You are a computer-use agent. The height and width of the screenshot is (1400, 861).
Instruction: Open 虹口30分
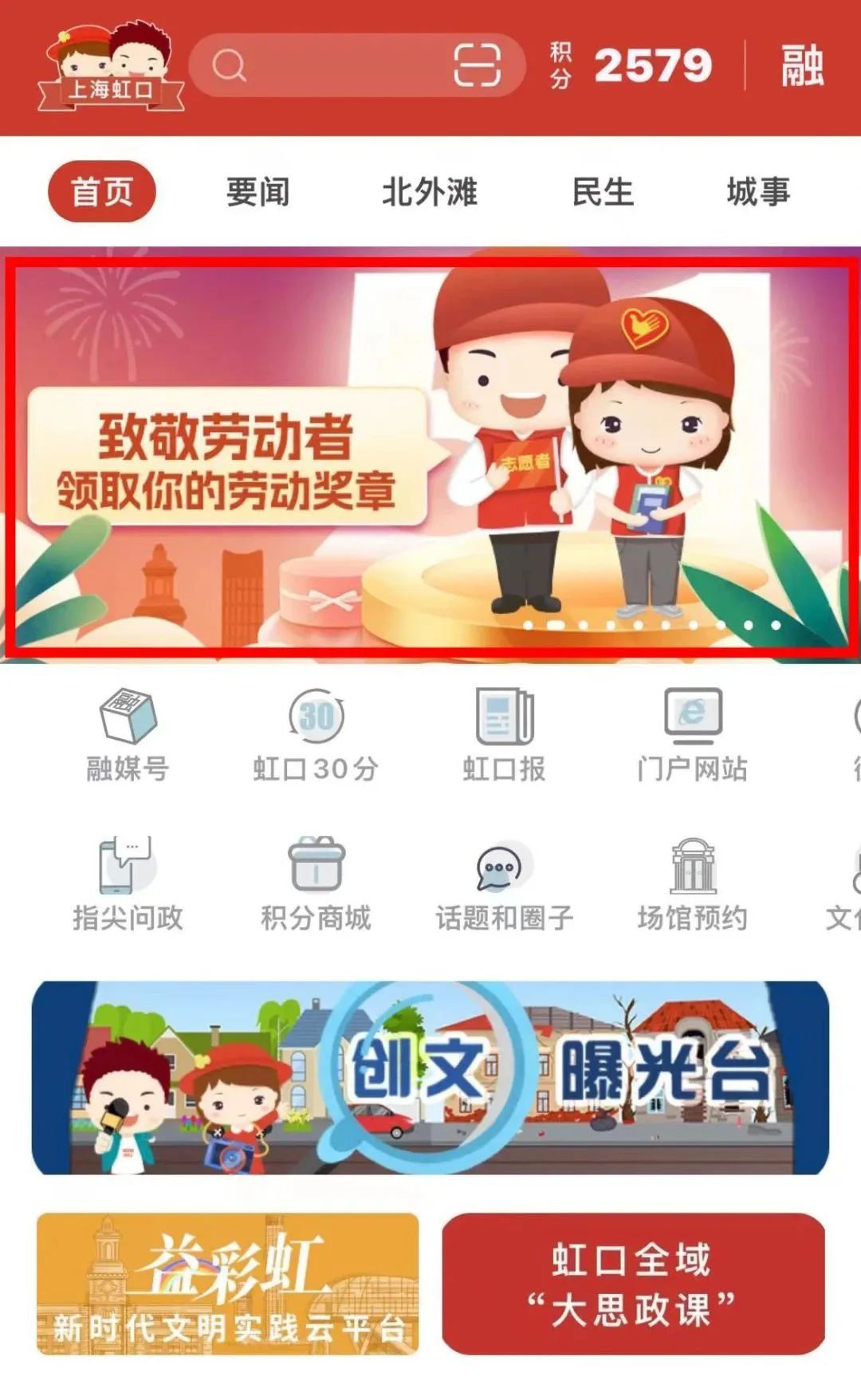pos(316,733)
